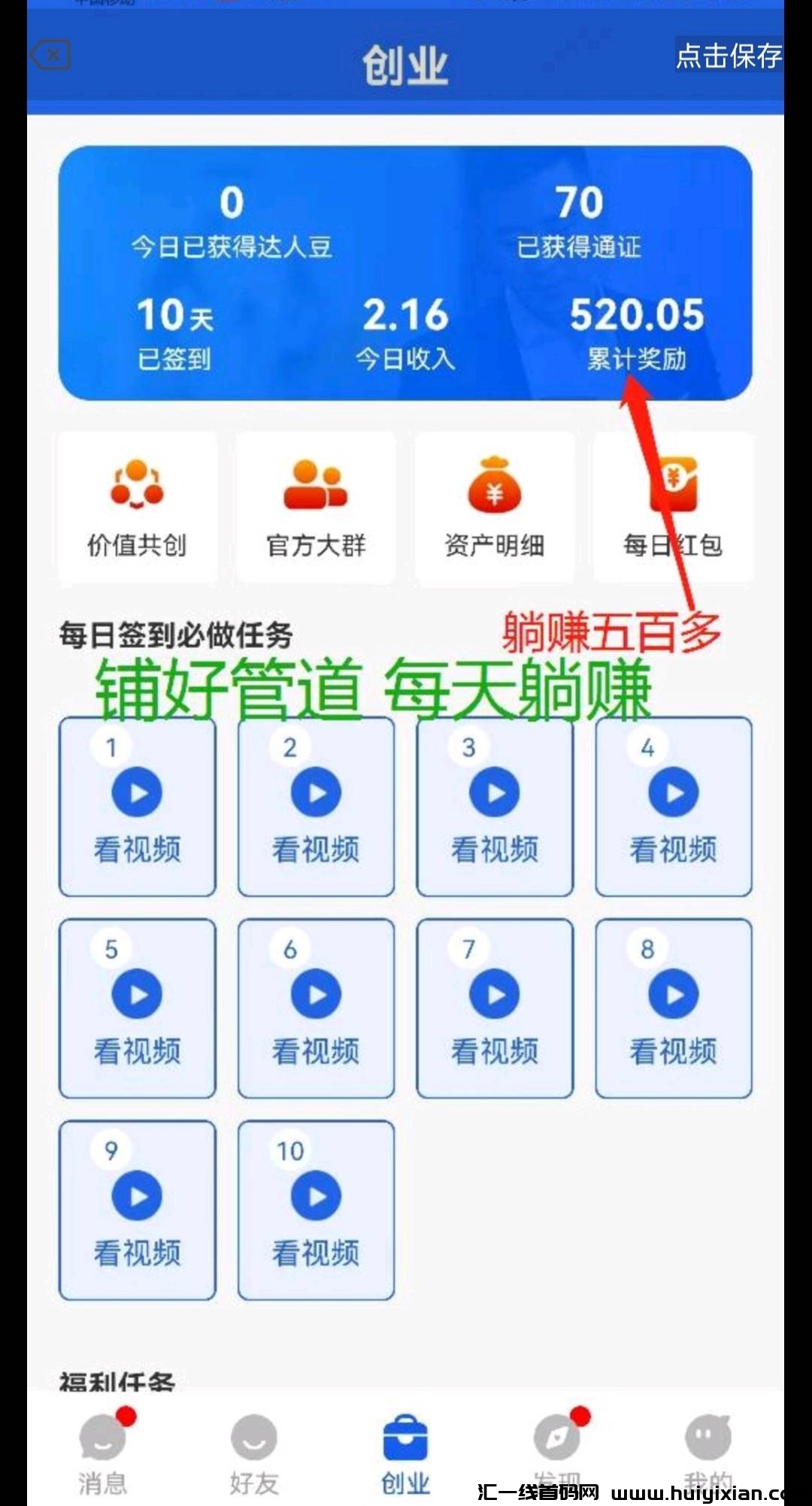Screen dimensions: 812x1506
Task: Tap the back arrow at top left
Action: pos(51,55)
